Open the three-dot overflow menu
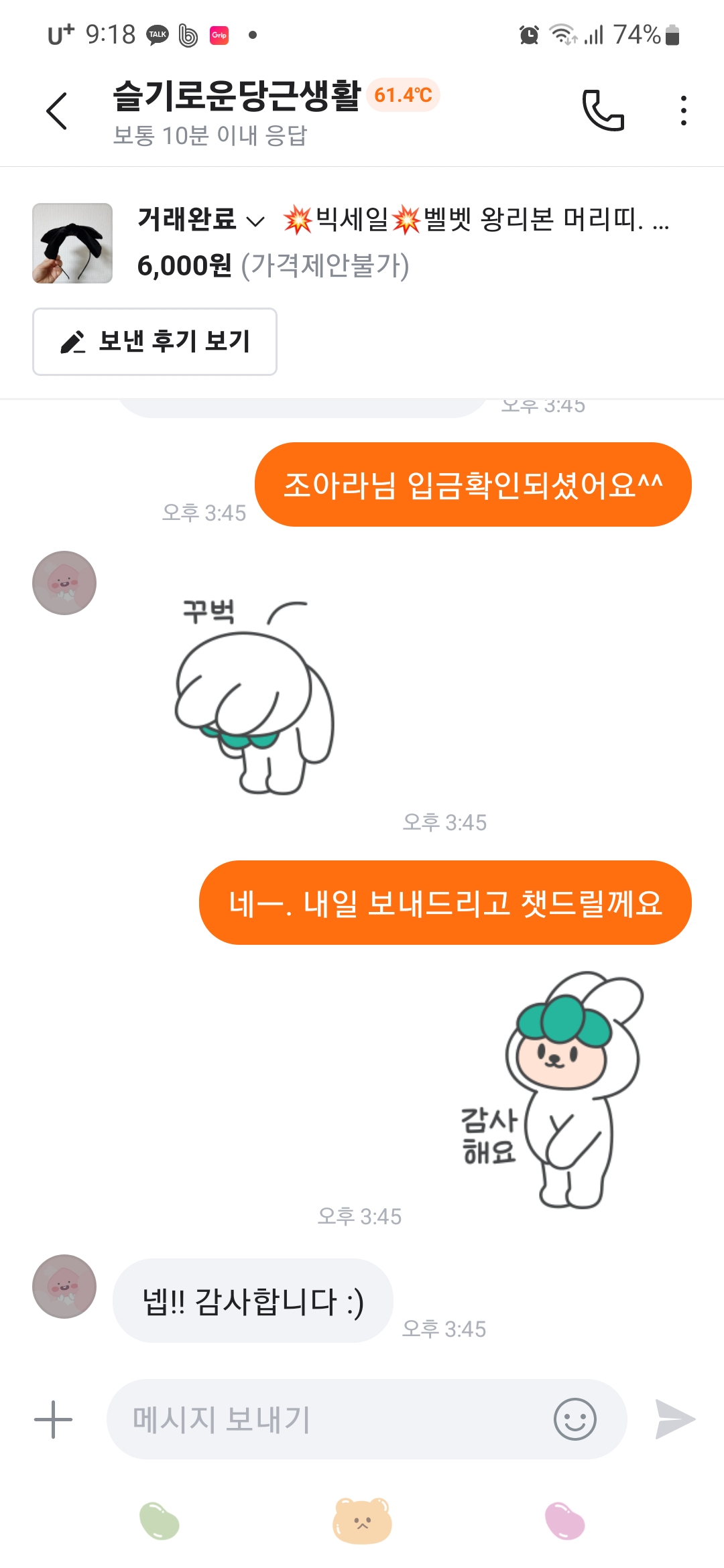Screen dimensions: 724x1568 pyautogui.click(x=683, y=111)
